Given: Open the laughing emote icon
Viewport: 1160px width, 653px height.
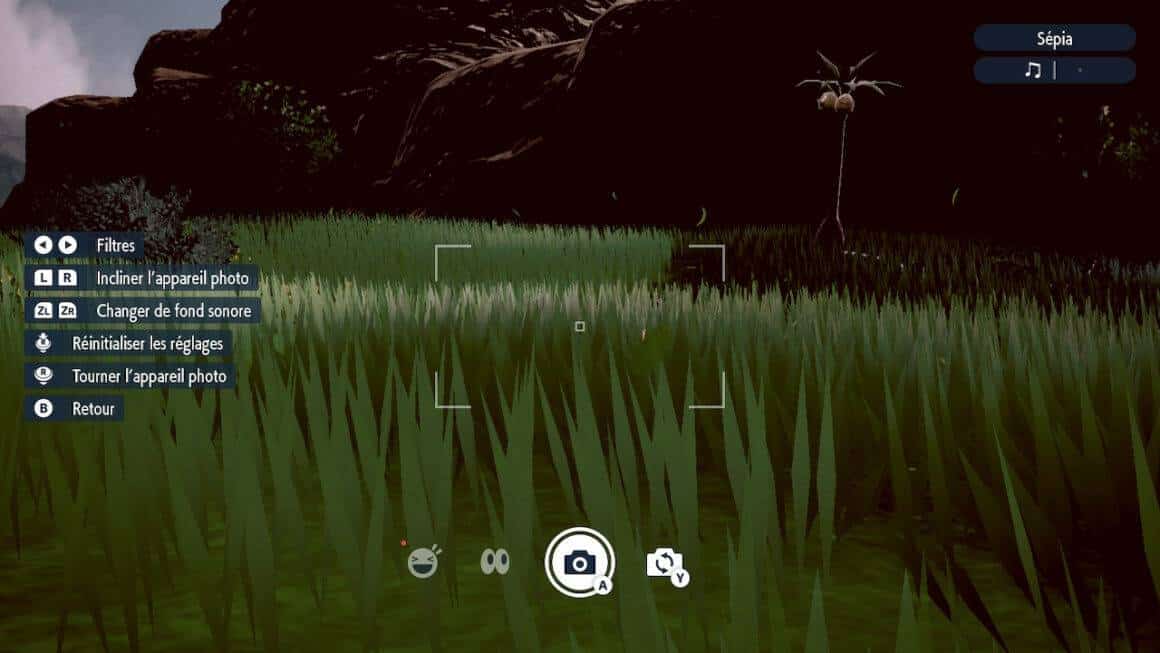Looking at the screenshot, I should coord(424,562).
